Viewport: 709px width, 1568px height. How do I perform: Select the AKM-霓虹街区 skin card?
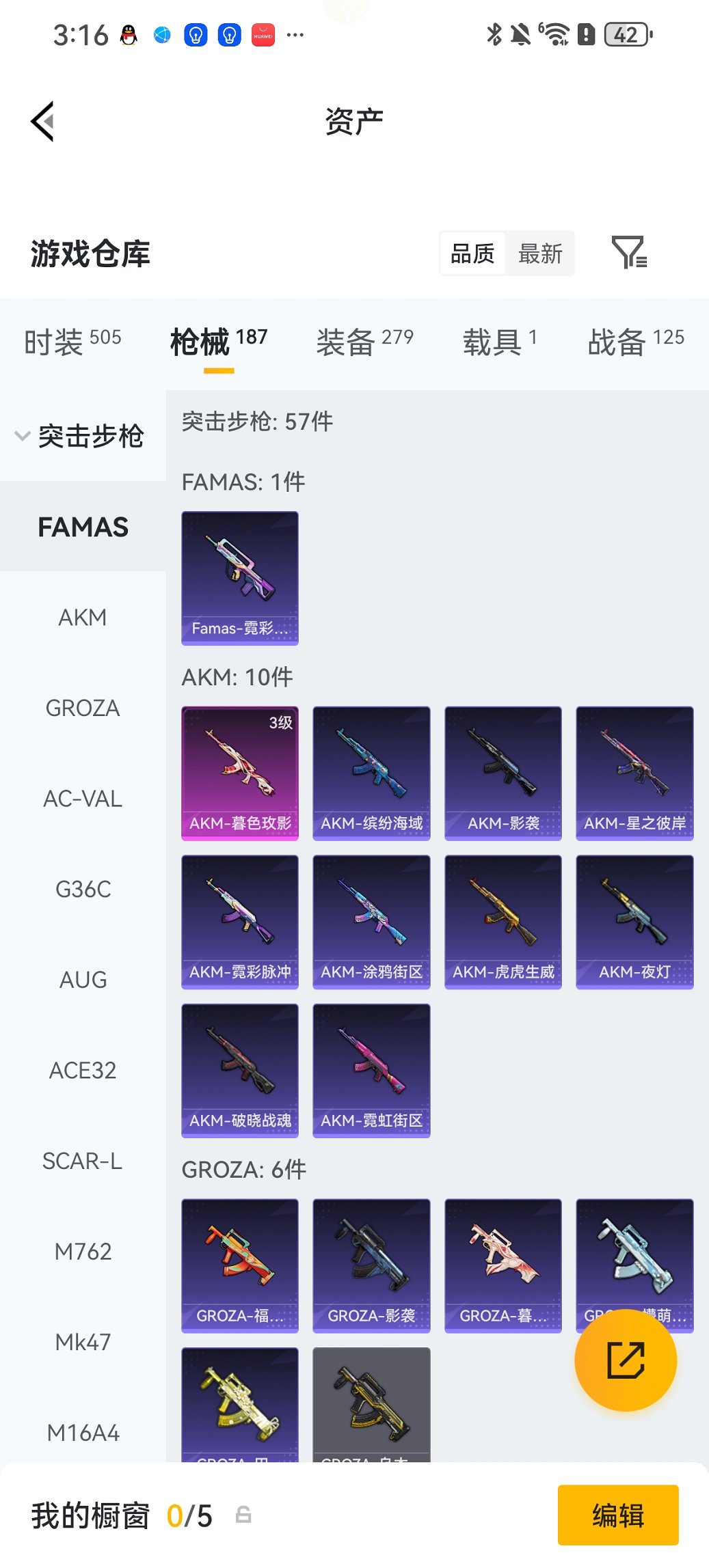pyautogui.click(x=371, y=1070)
